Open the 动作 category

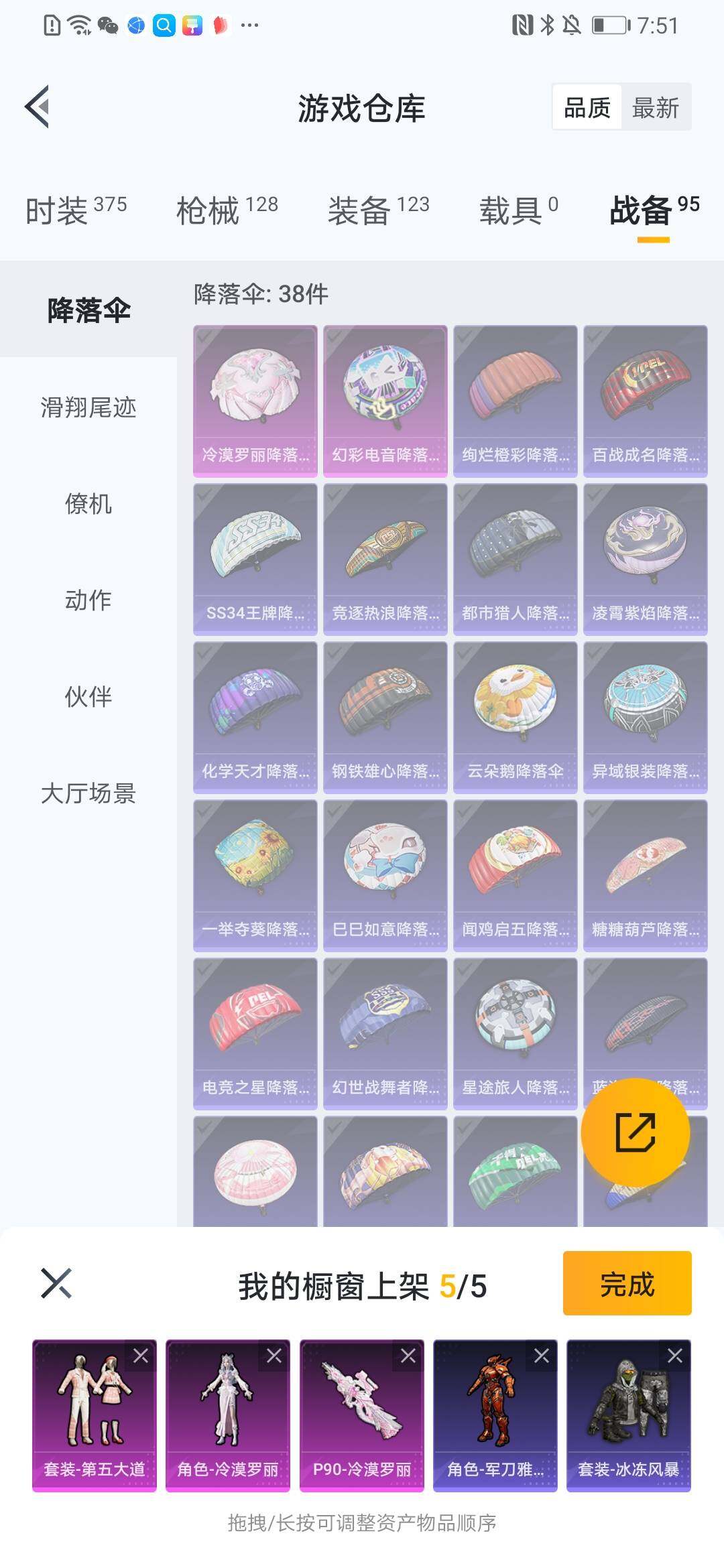88,600
